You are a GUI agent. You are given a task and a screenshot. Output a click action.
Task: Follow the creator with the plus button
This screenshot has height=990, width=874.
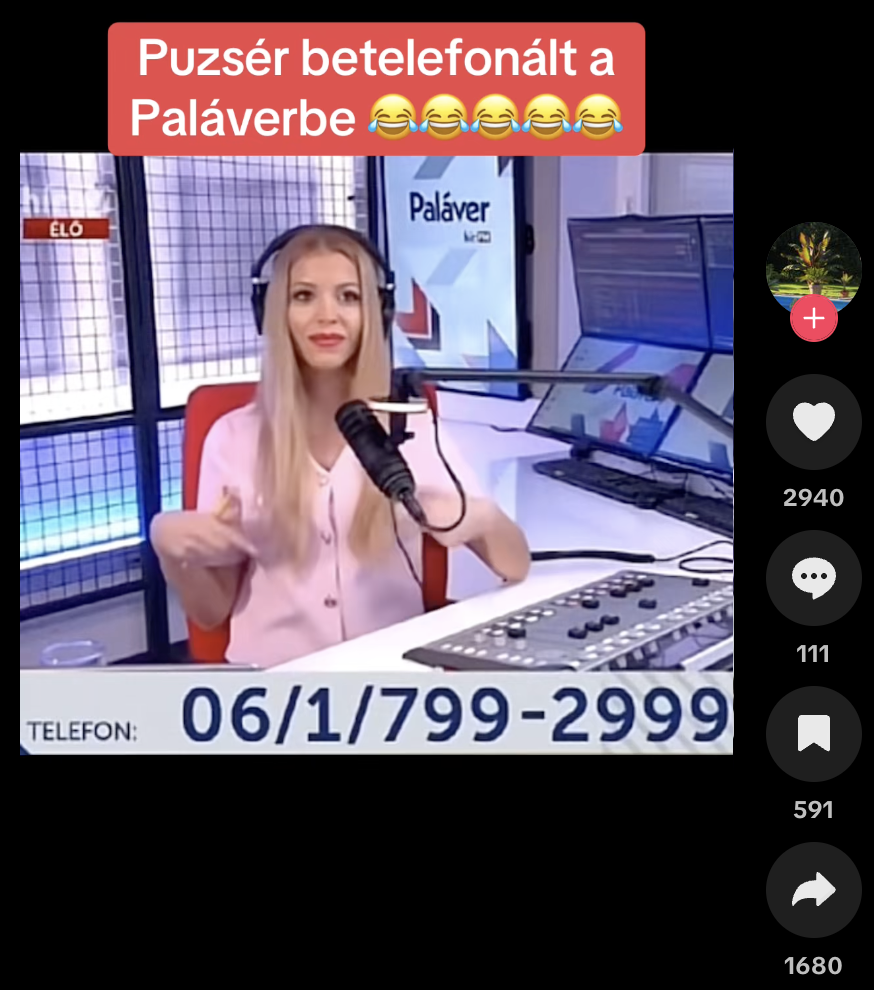813,319
